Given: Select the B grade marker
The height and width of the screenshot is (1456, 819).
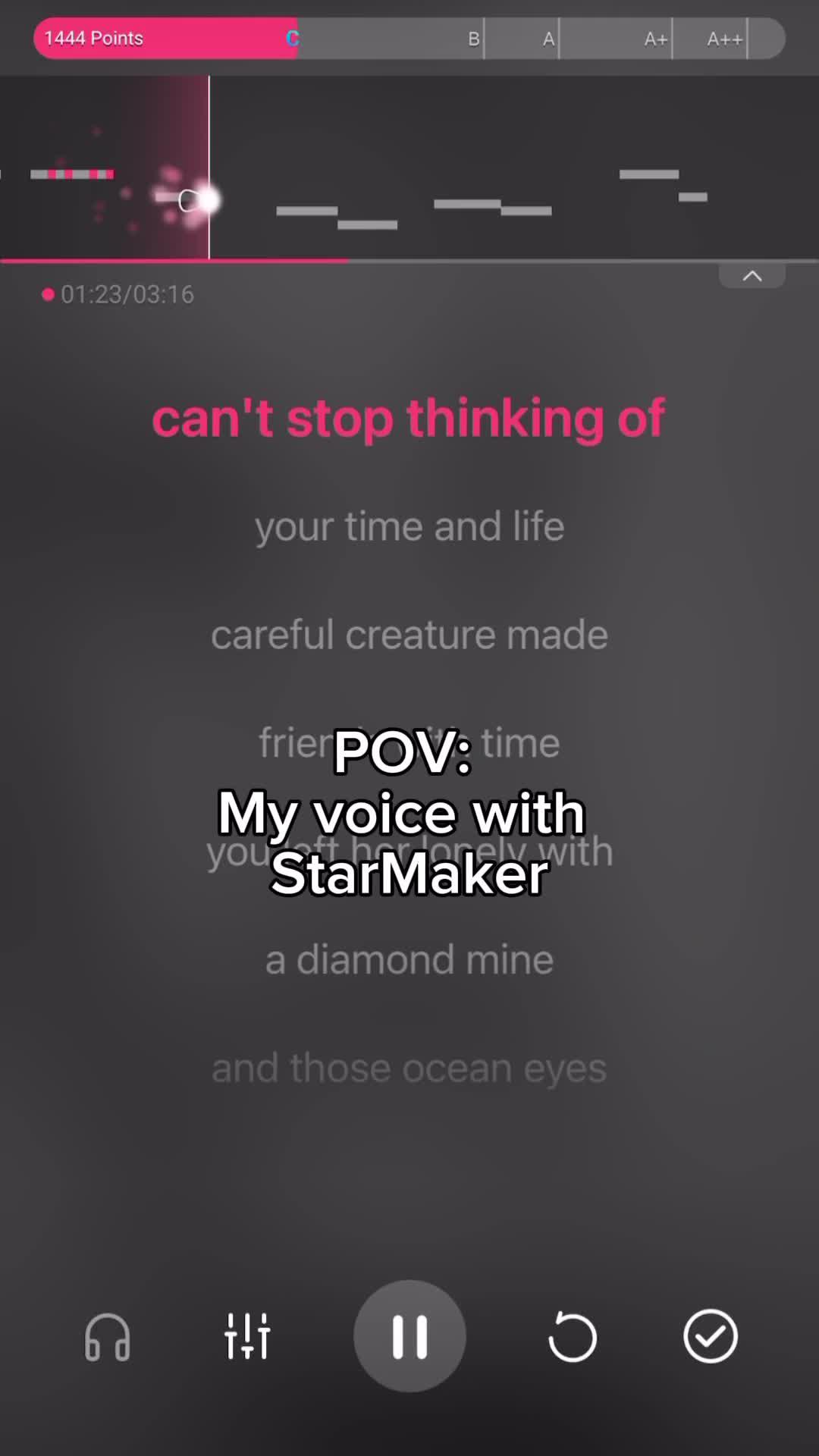Looking at the screenshot, I should pos(473,38).
